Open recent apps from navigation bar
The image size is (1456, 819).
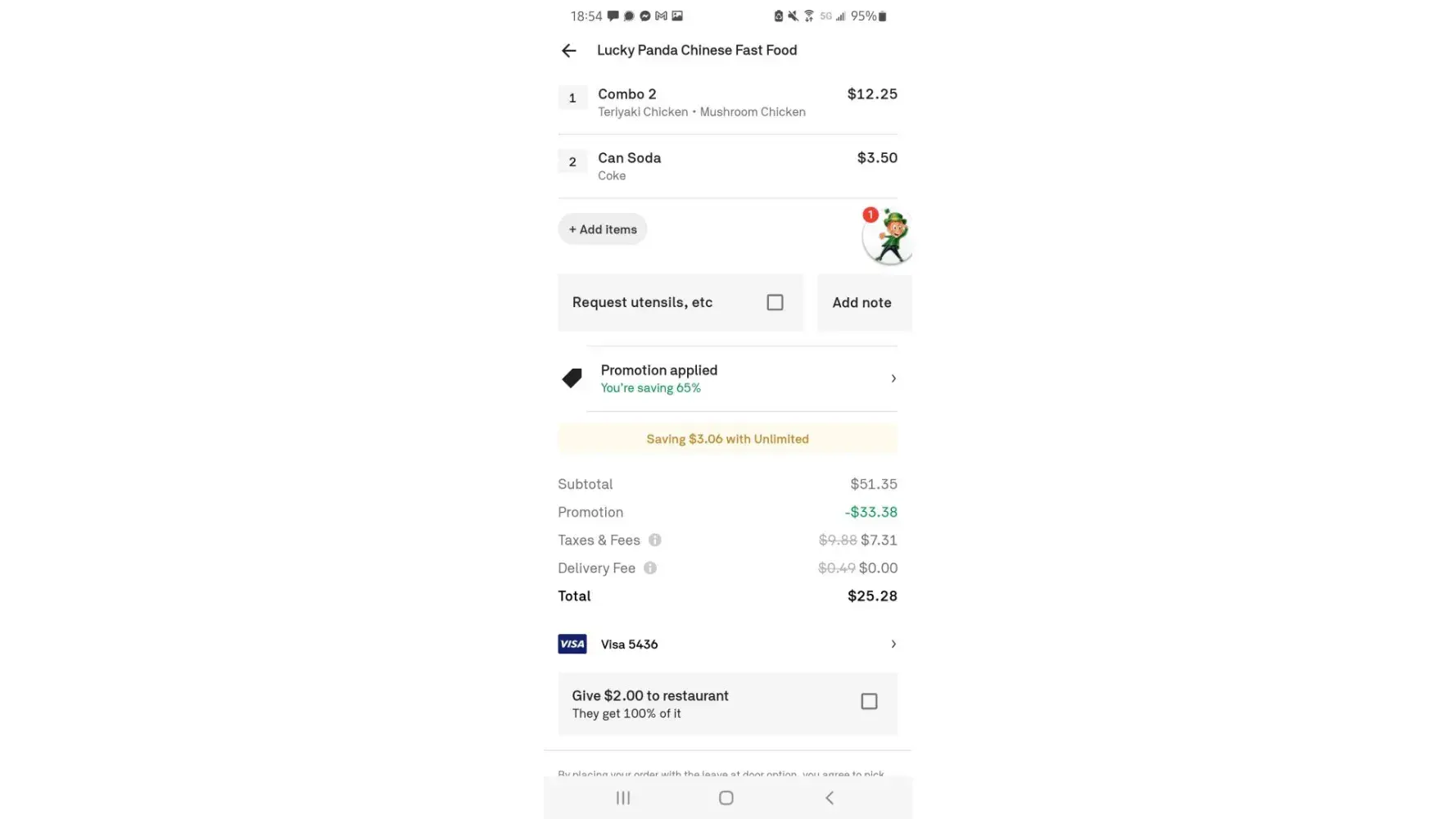[623, 798]
